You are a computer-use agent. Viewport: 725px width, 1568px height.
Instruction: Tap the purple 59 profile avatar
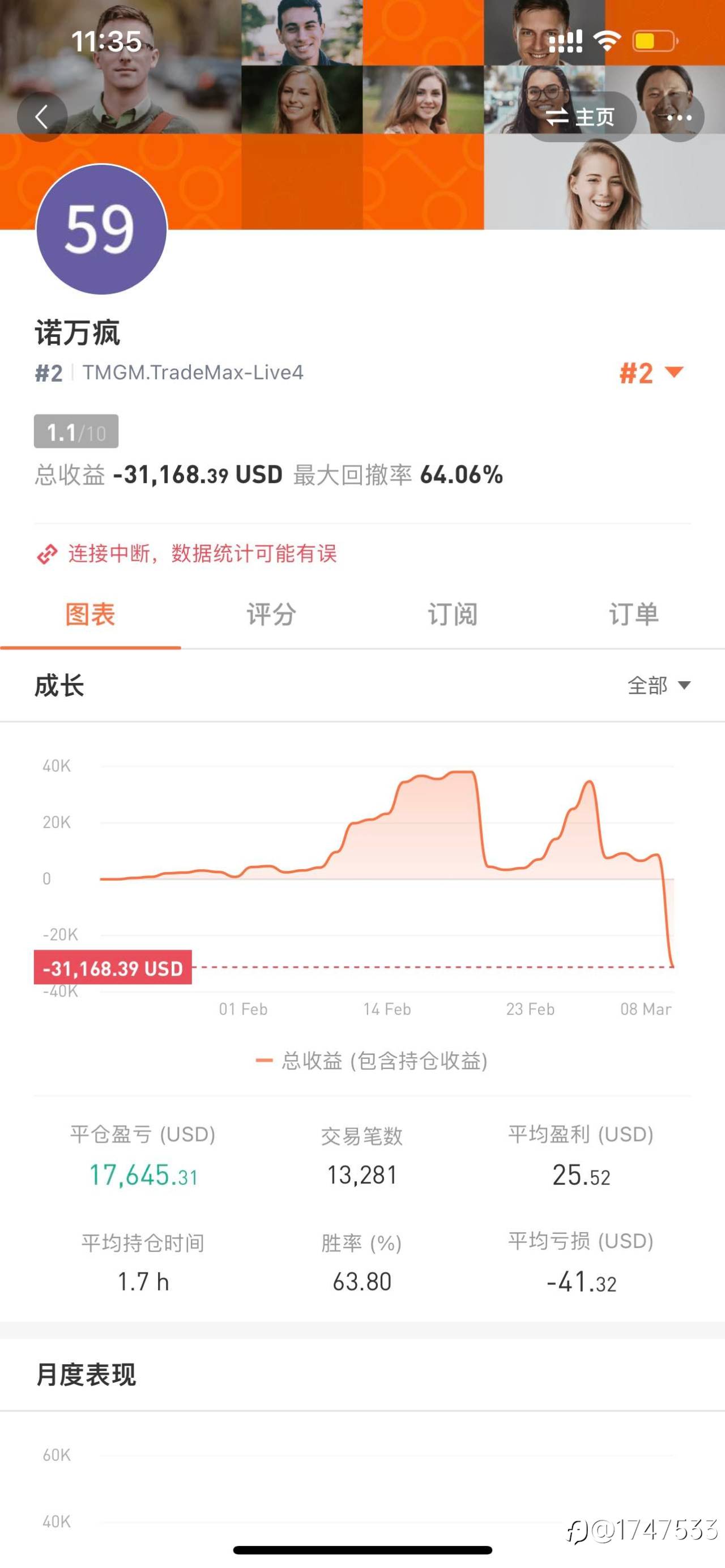pos(101,229)
